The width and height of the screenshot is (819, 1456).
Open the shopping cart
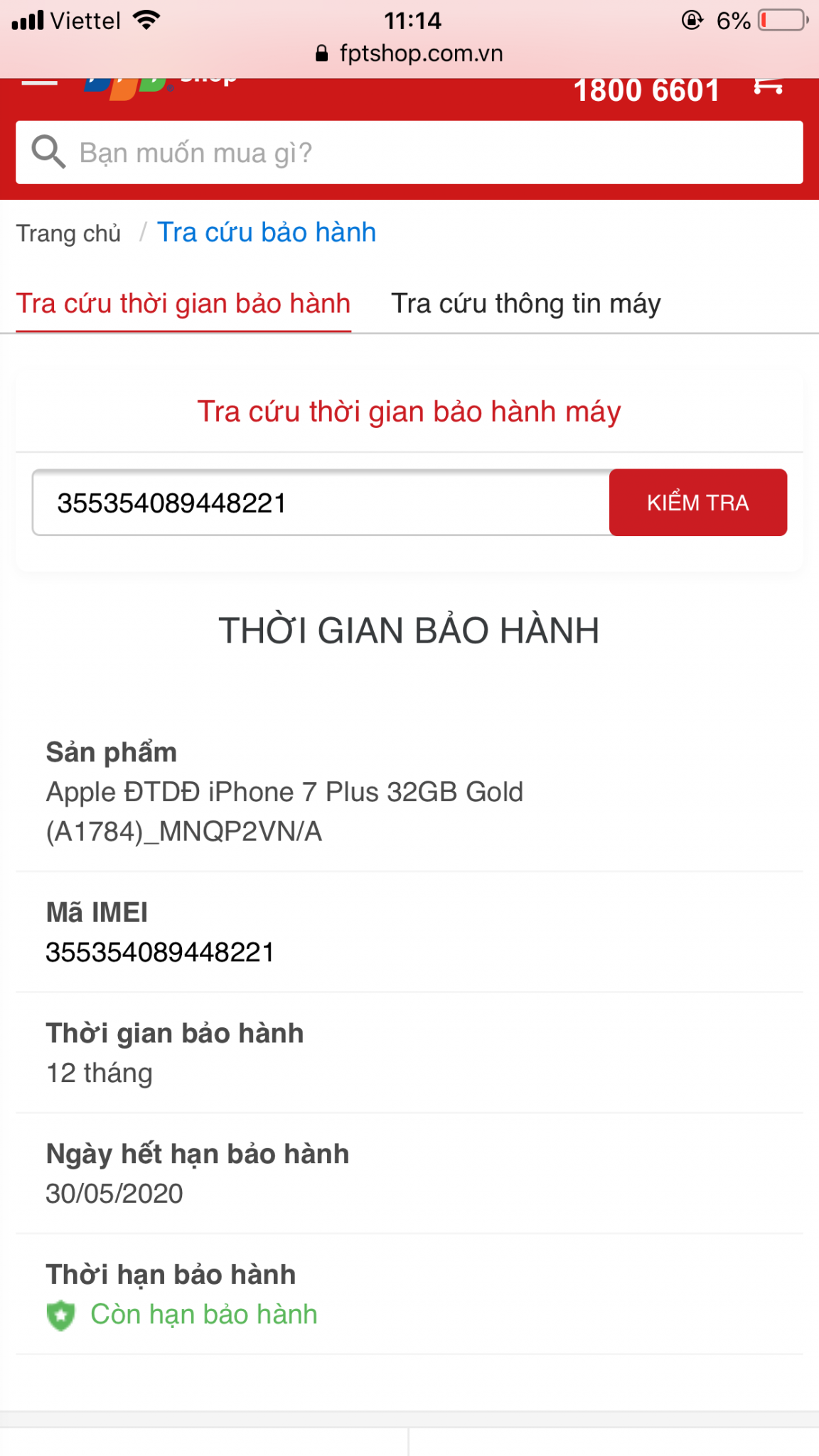(x=768, y=86)
